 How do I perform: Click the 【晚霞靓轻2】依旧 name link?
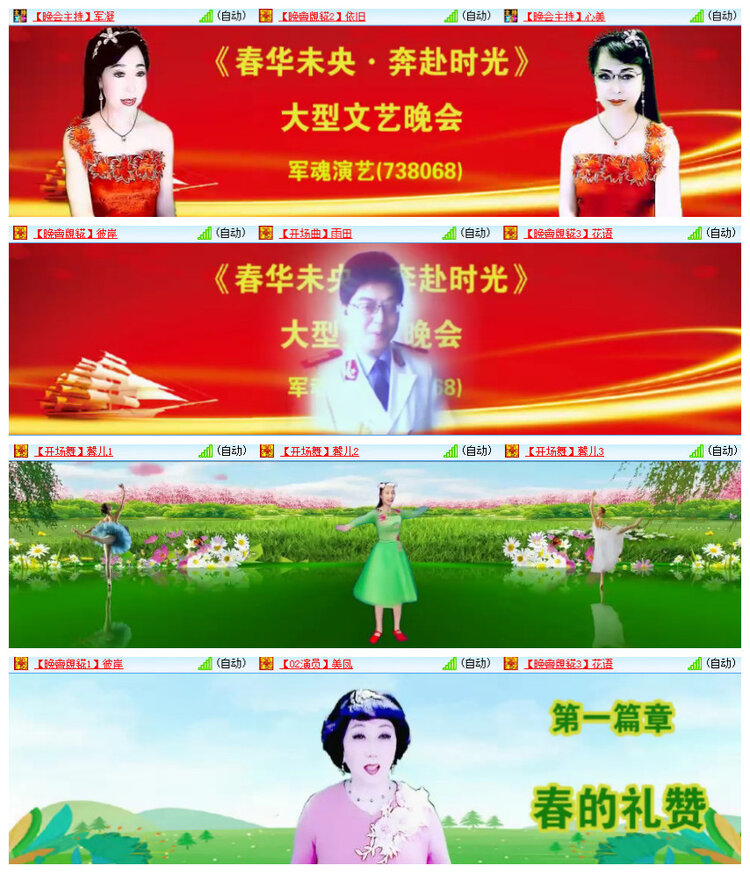[x=322, y=14]
